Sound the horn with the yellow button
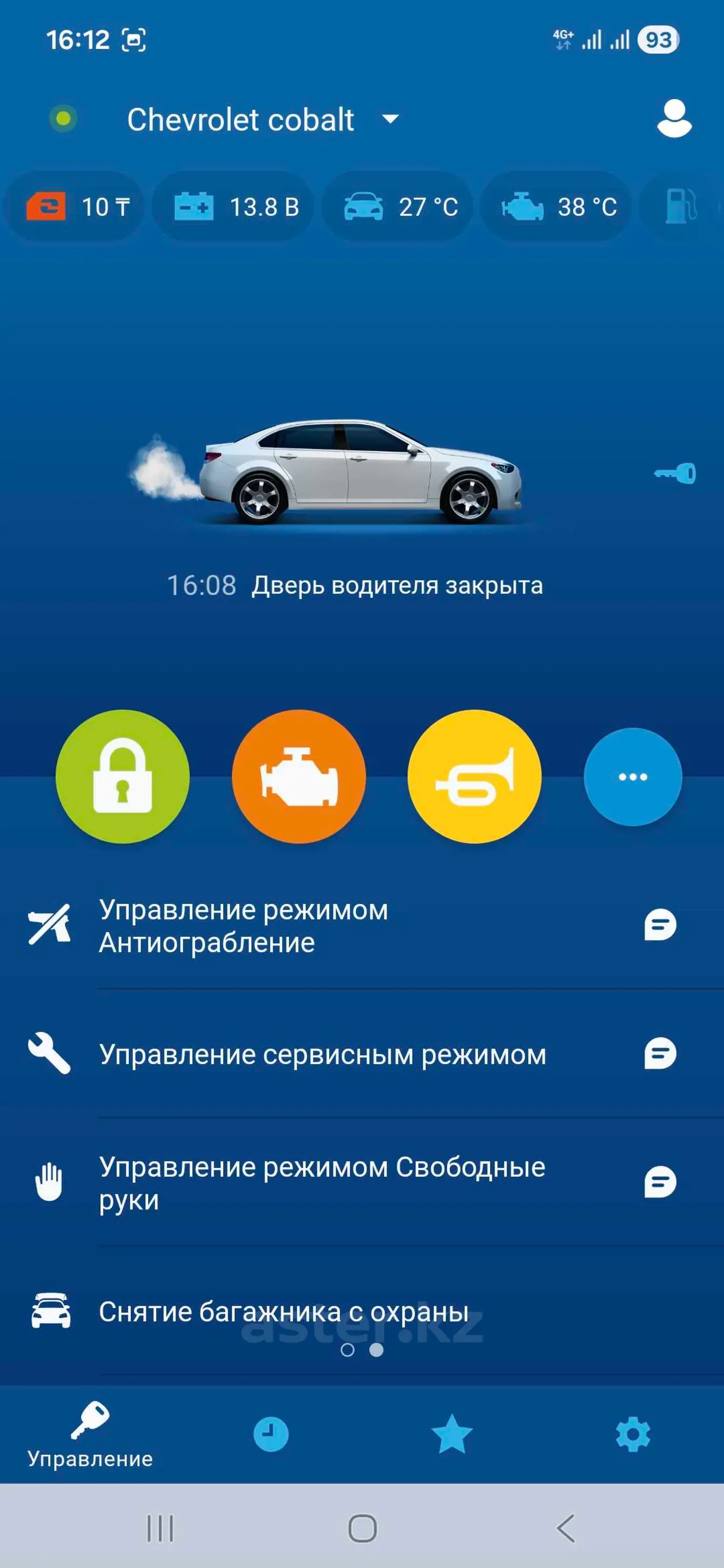Image resolution: width=724 pixels, height=1568 pixels. [475, 776]
